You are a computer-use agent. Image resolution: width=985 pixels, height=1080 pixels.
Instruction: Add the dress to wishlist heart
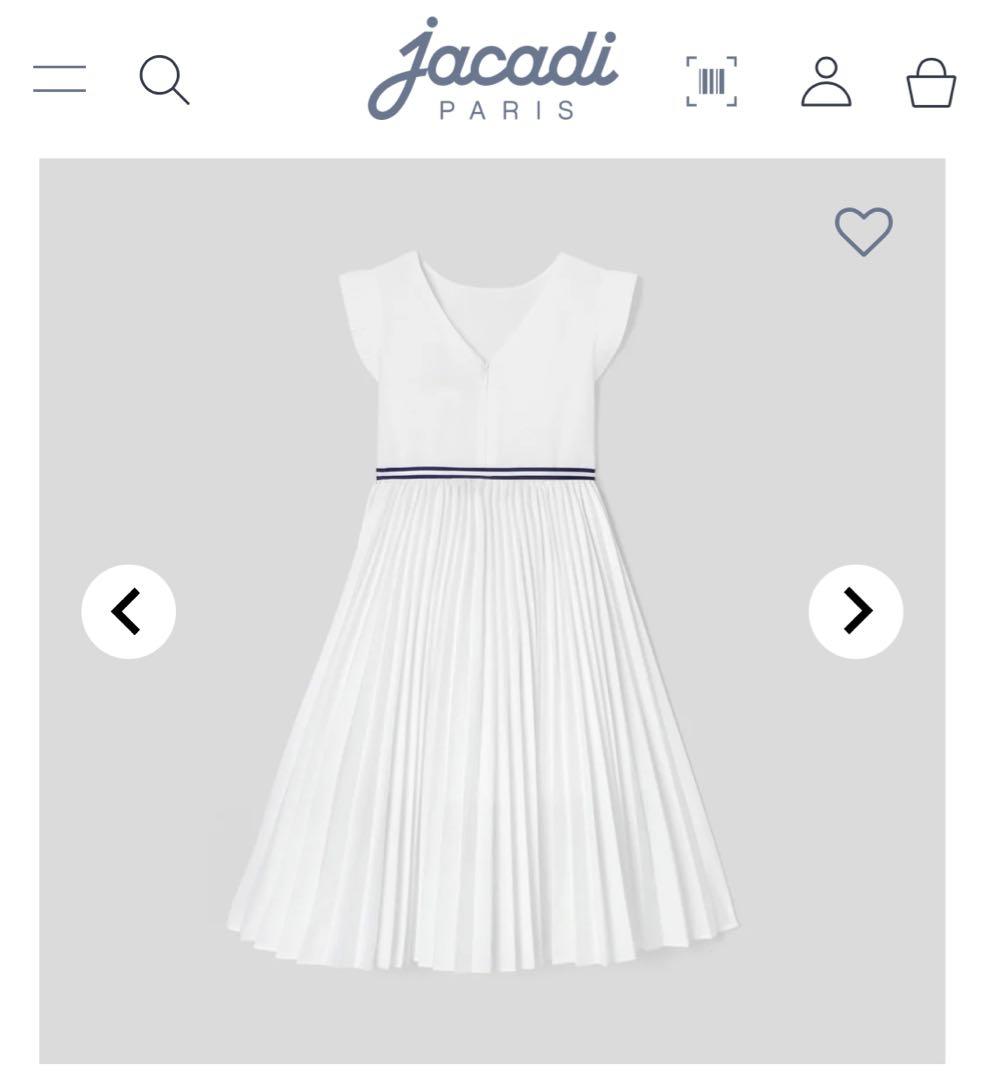coord(864,231)
